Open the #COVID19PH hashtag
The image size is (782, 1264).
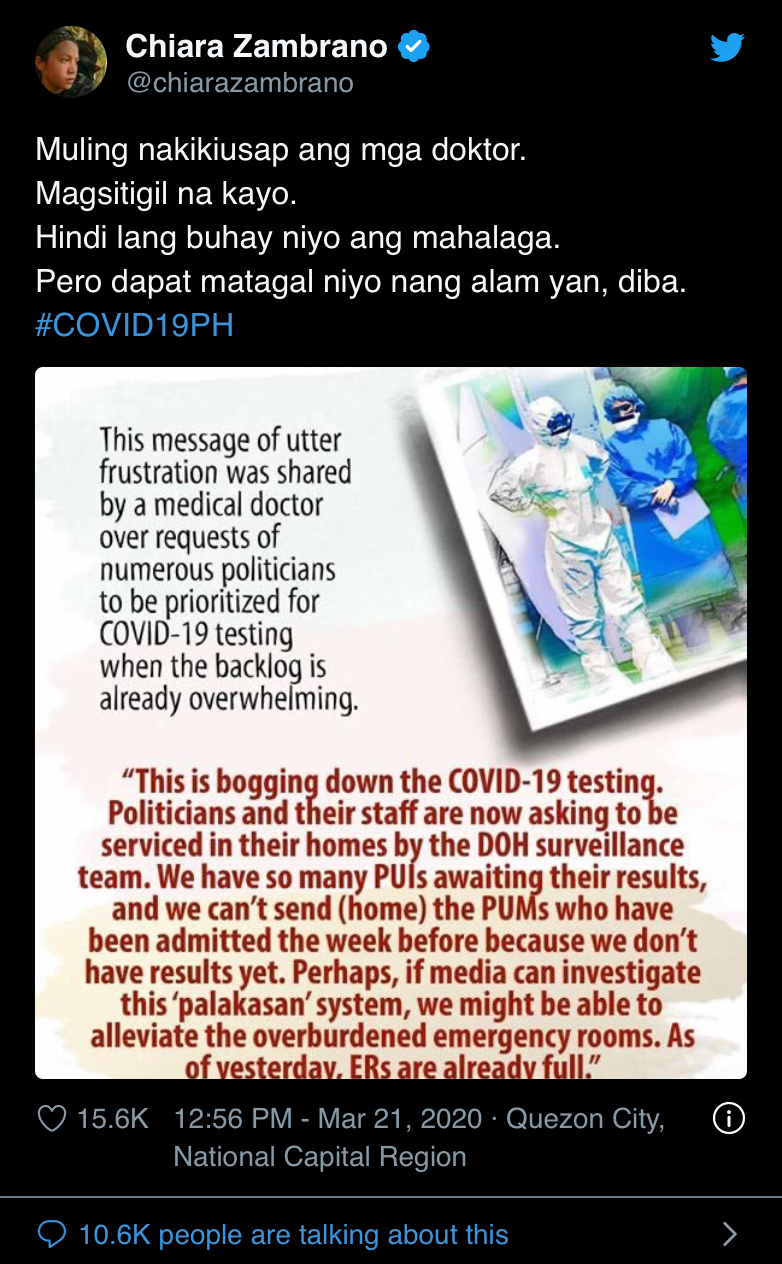(x=134, y=326)
